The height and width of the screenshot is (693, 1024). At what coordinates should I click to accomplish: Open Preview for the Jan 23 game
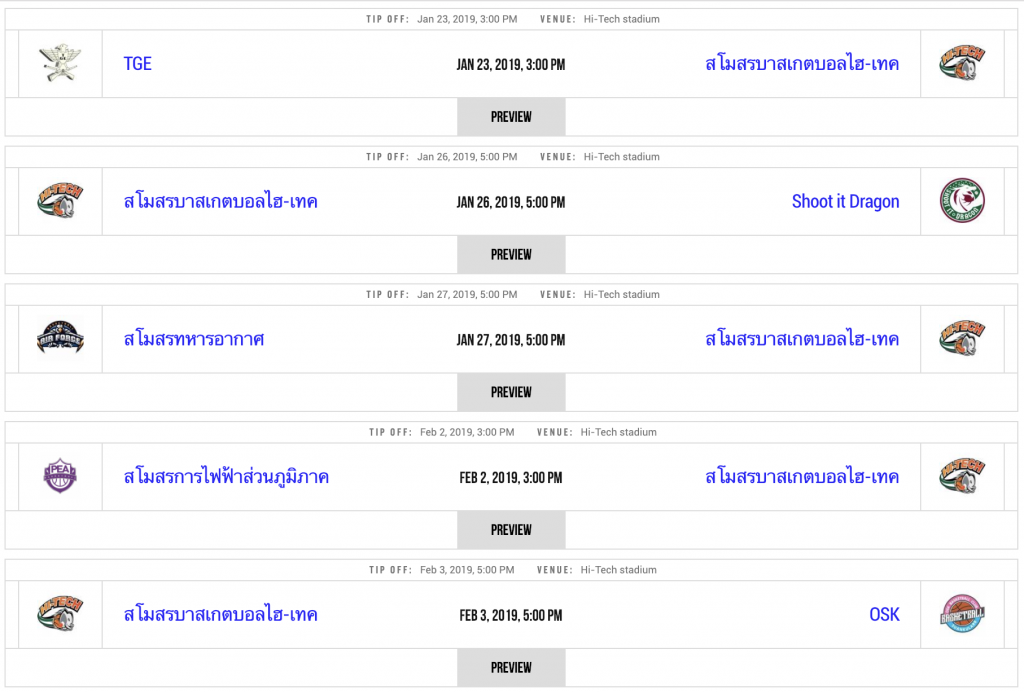coord(511,117)
